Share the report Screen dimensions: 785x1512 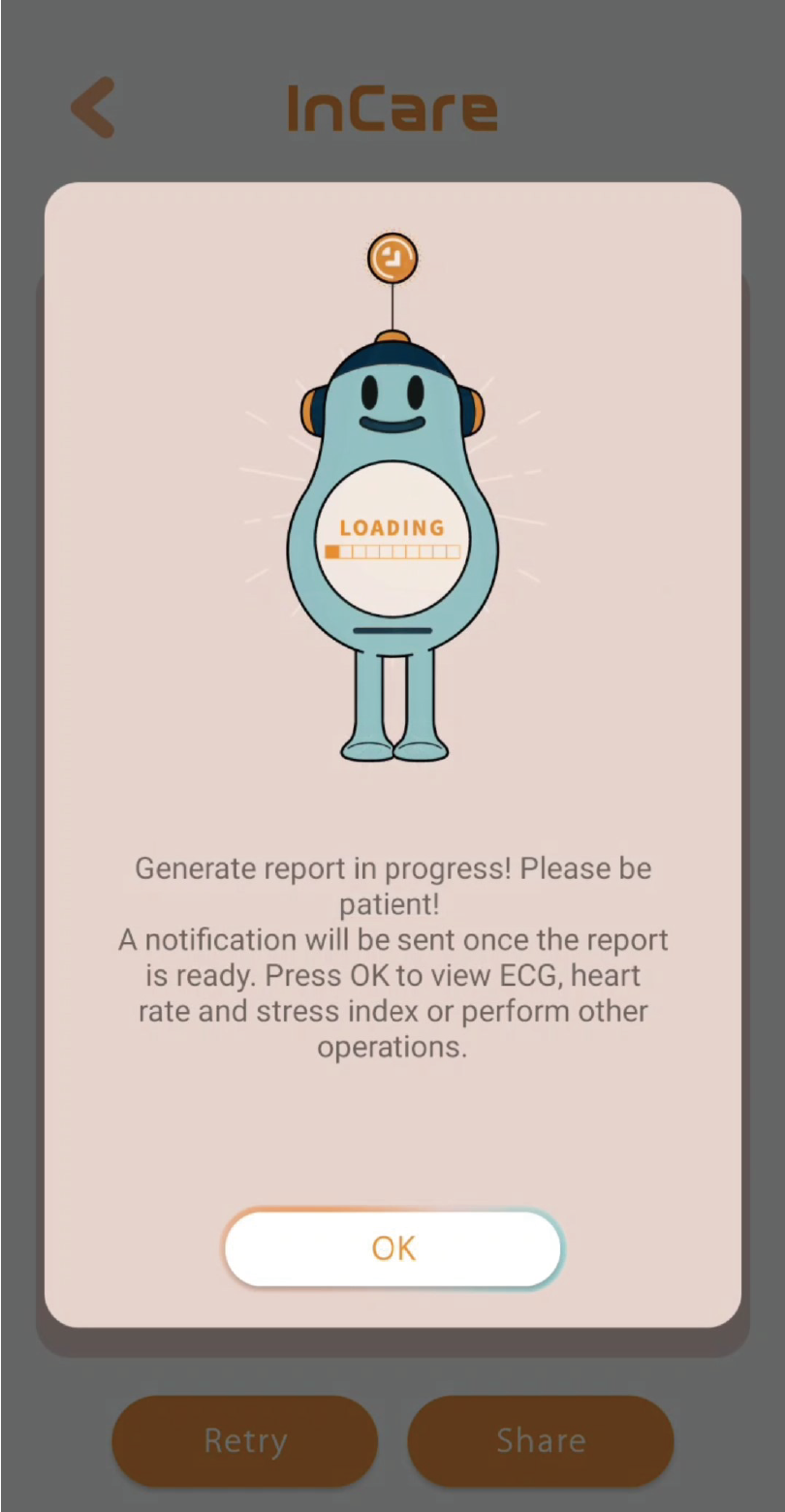point(541,1441)
